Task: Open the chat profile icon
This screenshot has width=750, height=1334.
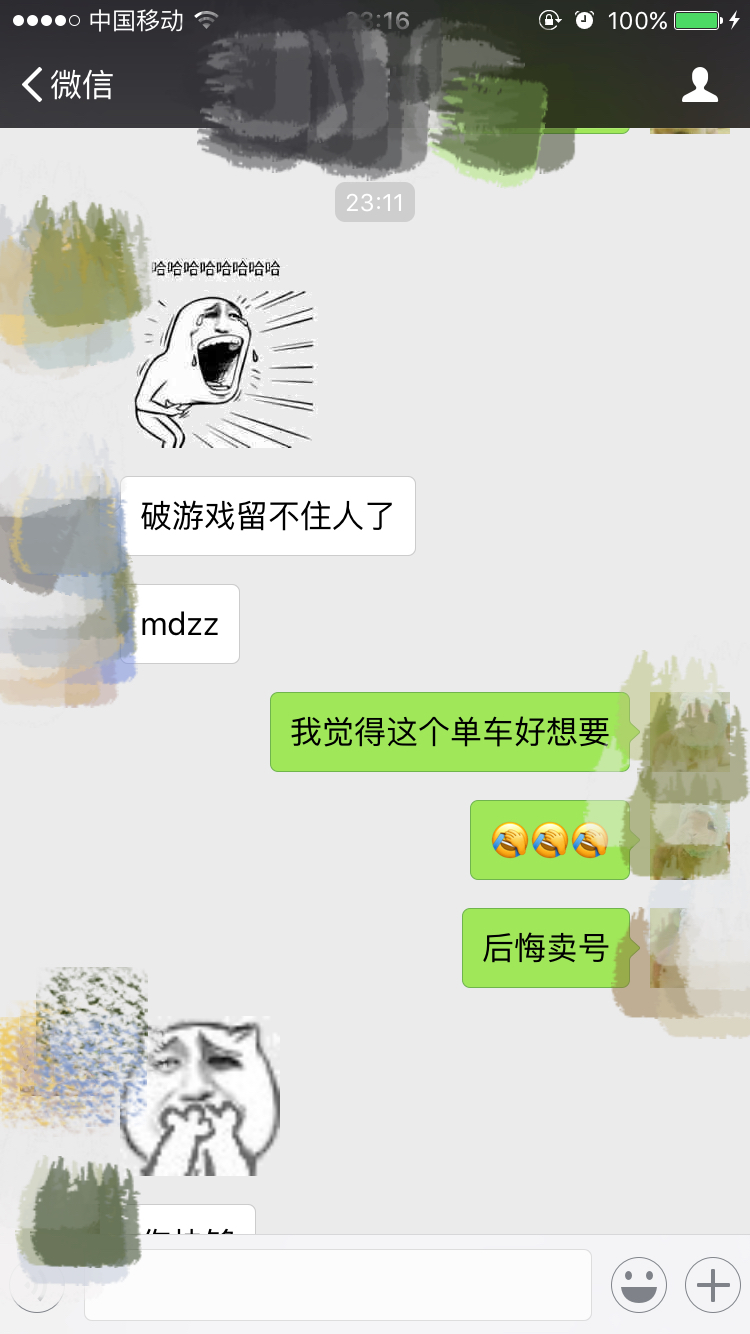Action: point(699,85)
